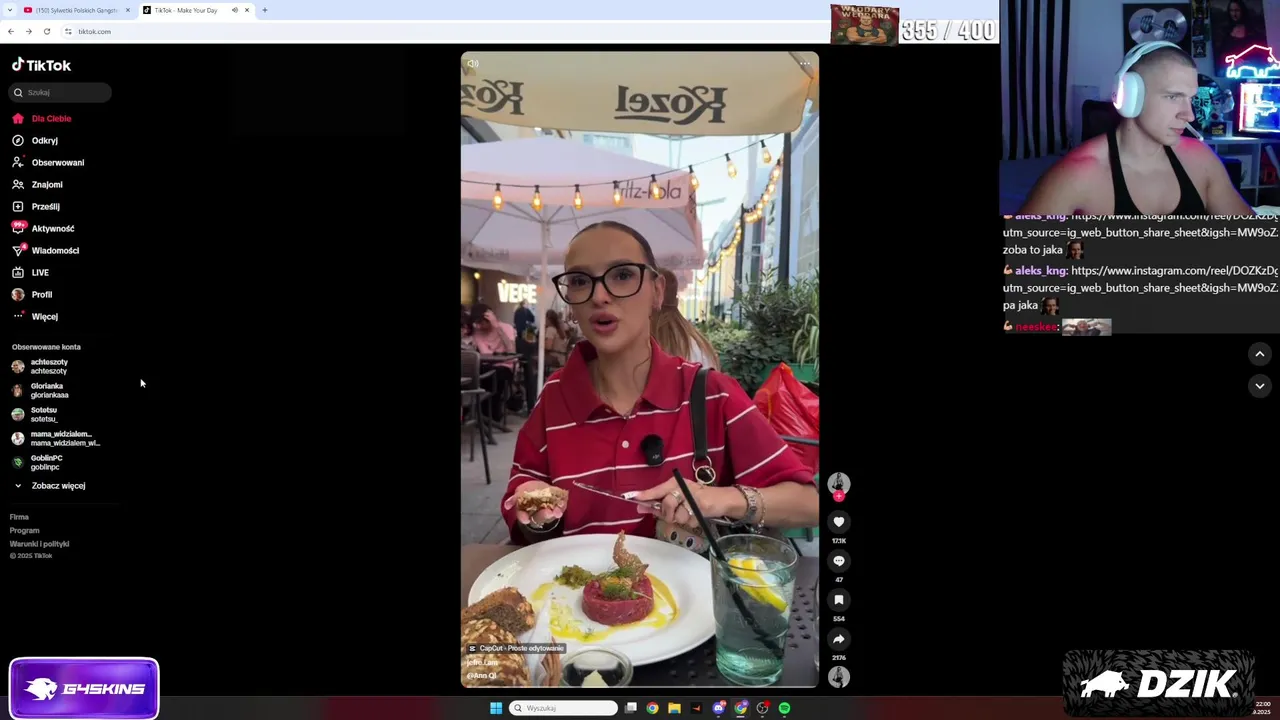The image size is (1280, 720).
Task: Go to the Dla Ciebie feed
Action: click(50, 118)
